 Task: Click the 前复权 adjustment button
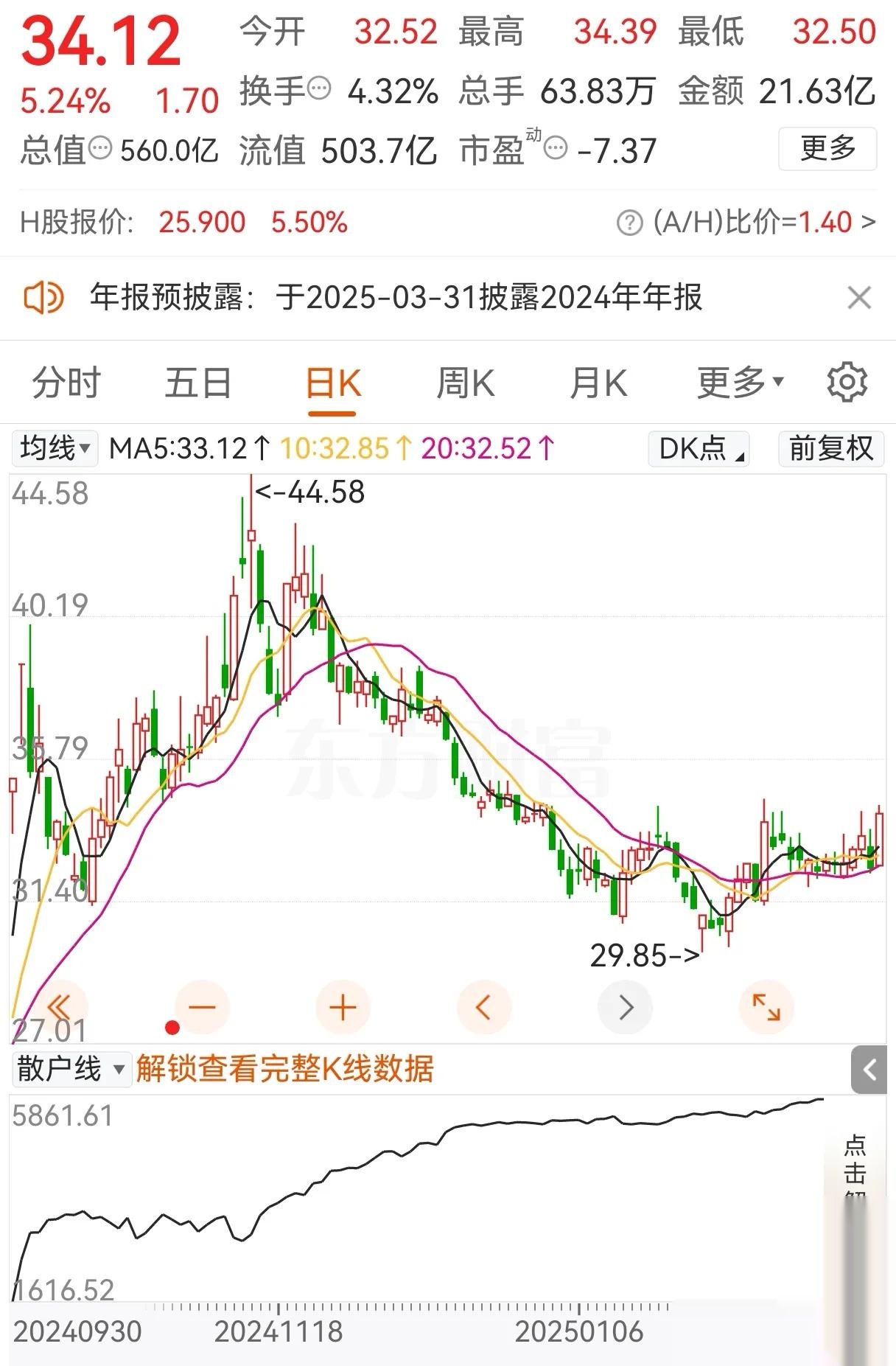point(830,447)
